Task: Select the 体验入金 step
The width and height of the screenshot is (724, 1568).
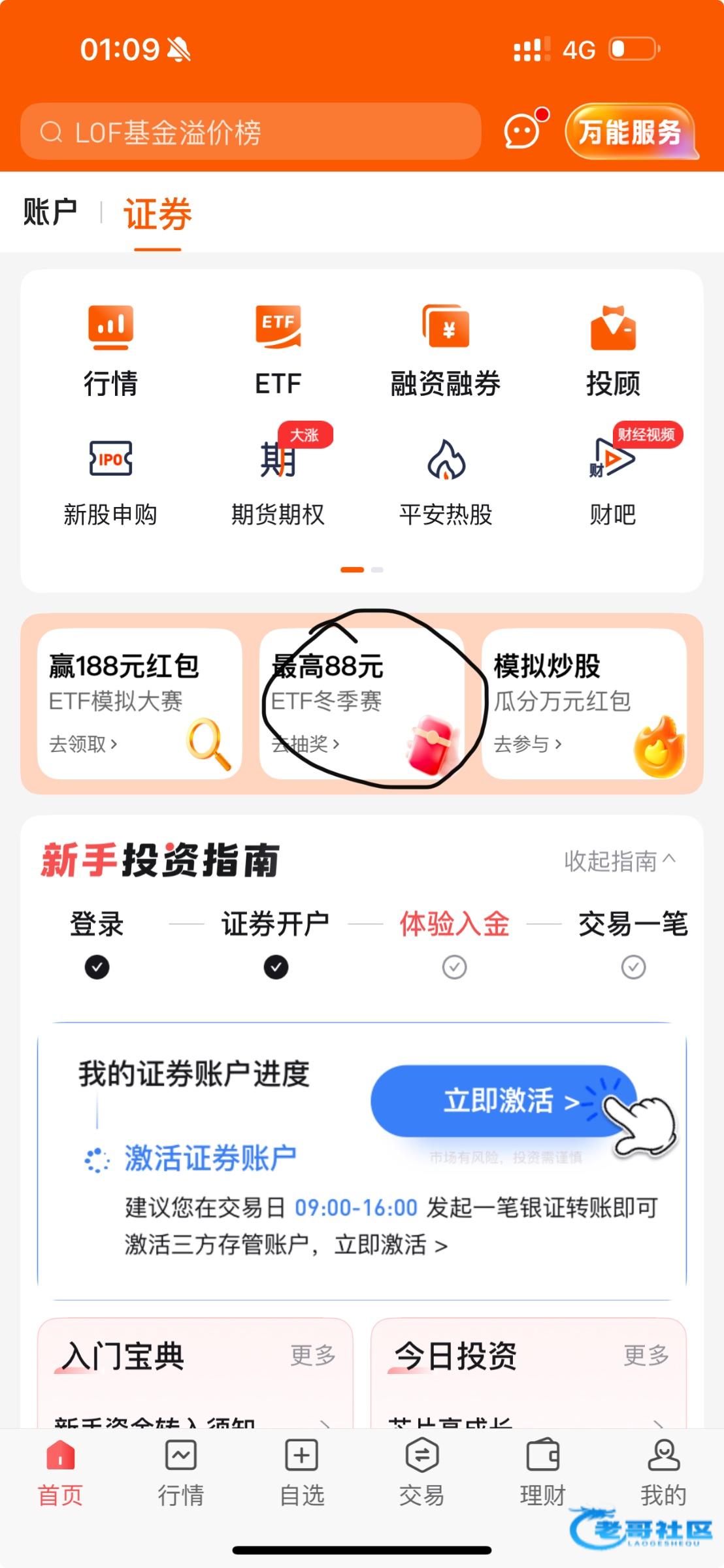Action: [454, 924]
